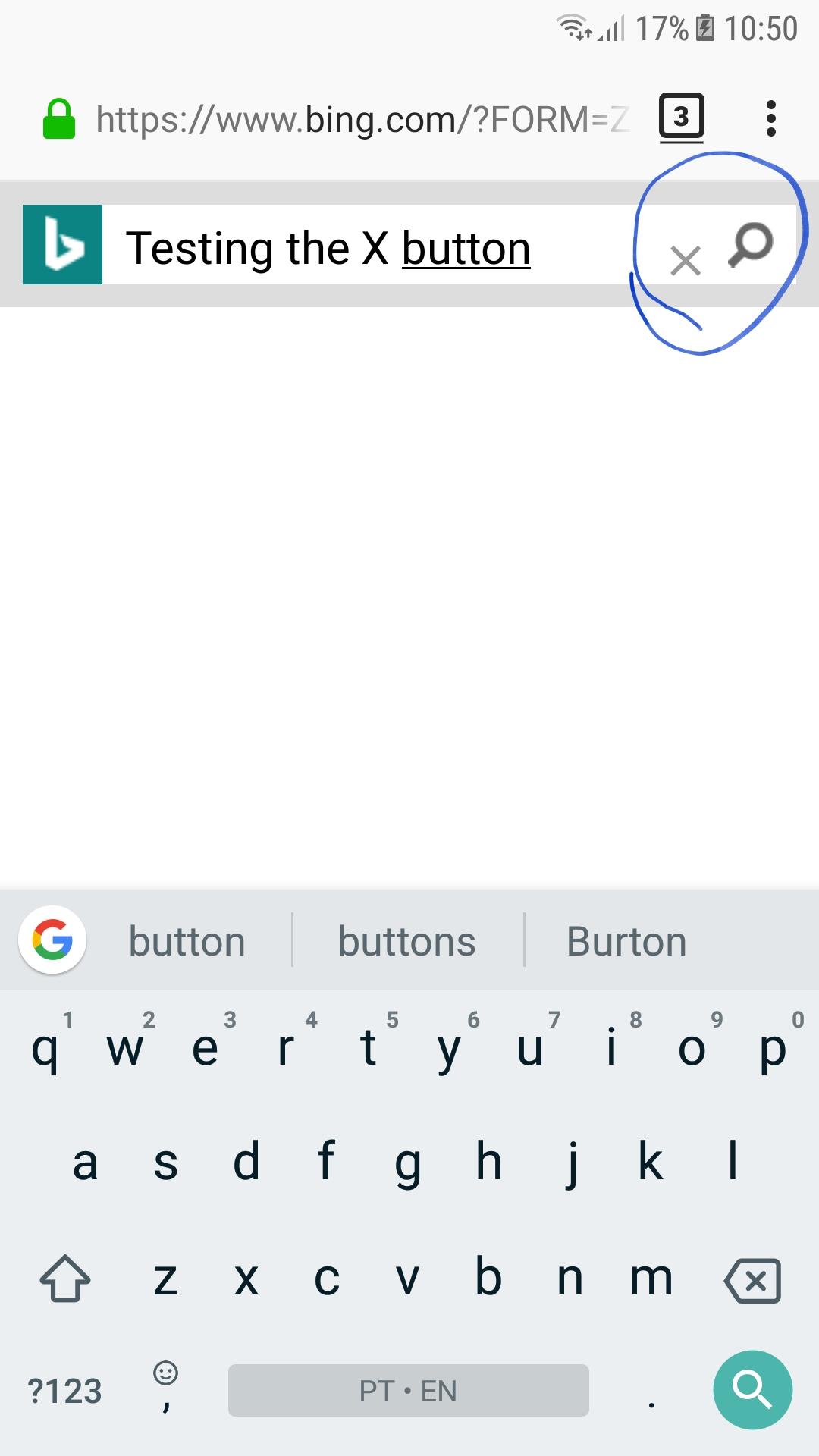
Task: Open the browser tabs counter showing 3
Action: 681,118
